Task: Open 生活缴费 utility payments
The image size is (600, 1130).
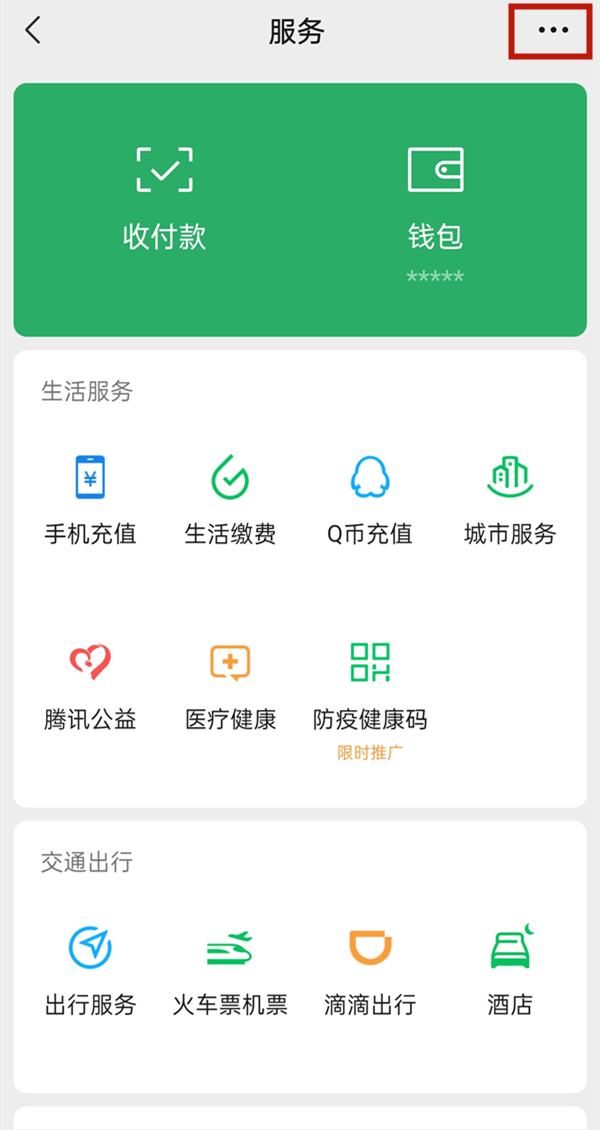Action: pyautogui.click(x=230, y=499)
